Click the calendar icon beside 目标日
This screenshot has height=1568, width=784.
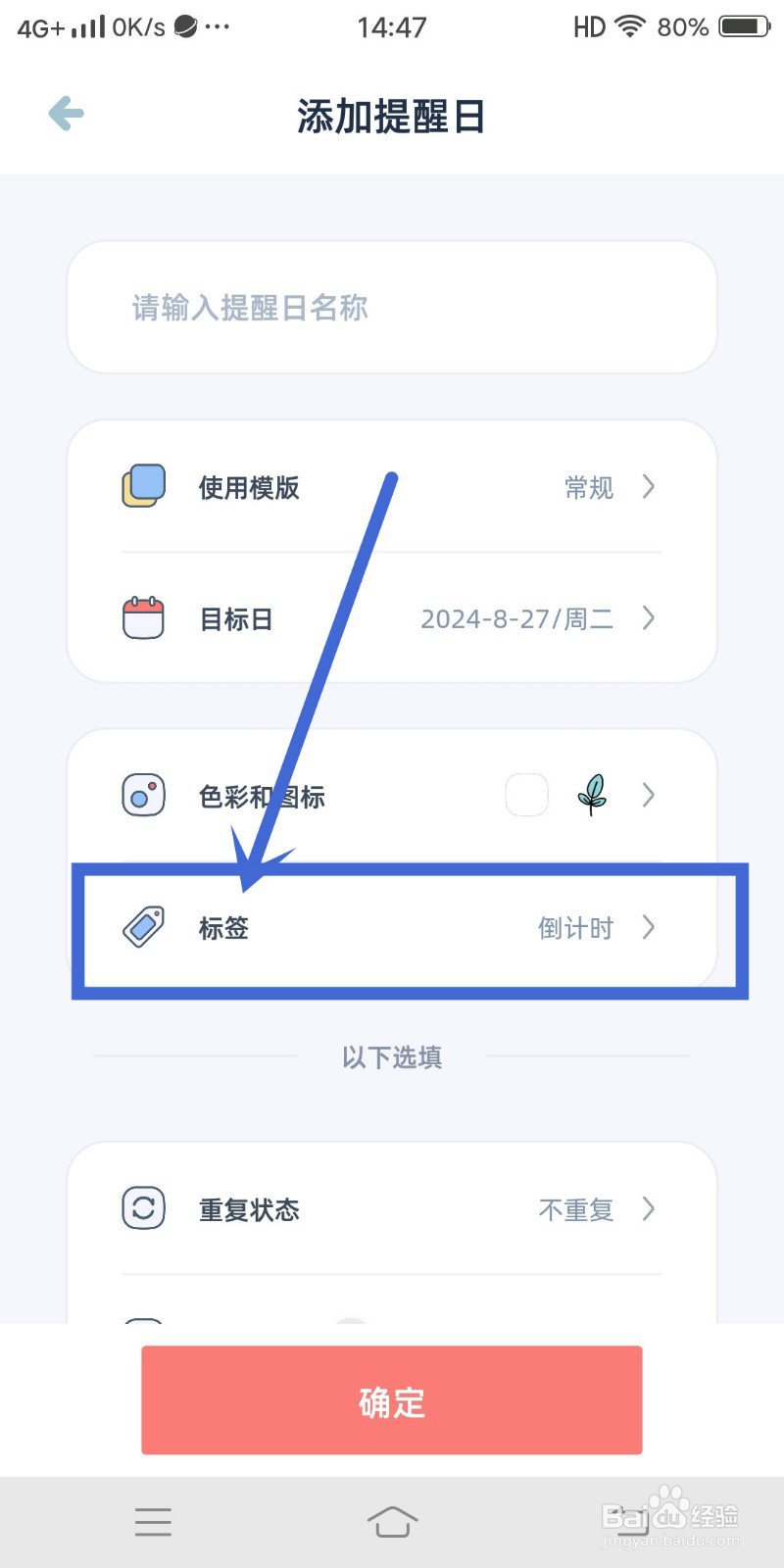[x=142, y=617]
